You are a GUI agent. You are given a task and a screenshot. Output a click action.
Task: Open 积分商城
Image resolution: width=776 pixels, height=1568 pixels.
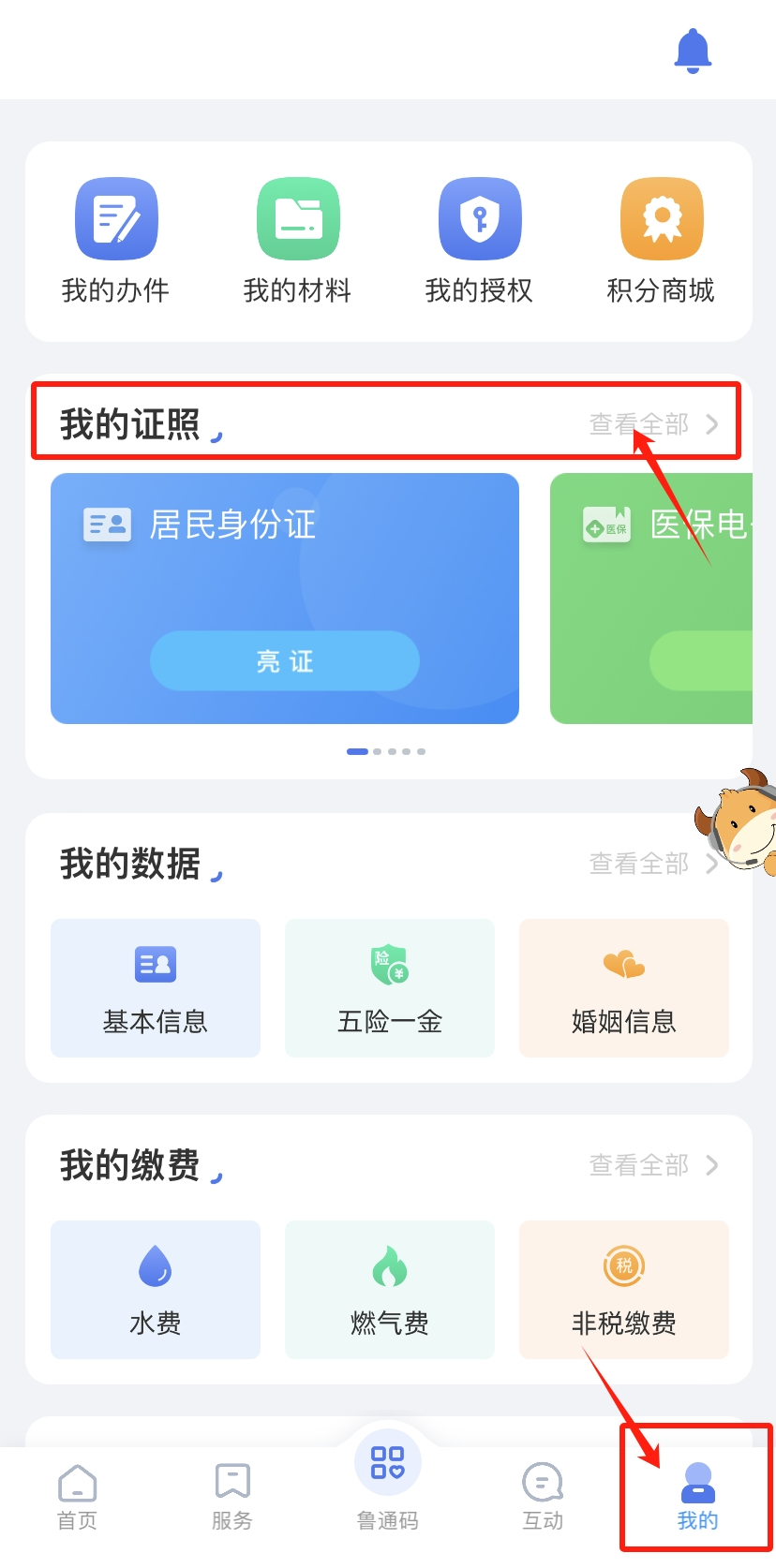(x=661, y=241)
